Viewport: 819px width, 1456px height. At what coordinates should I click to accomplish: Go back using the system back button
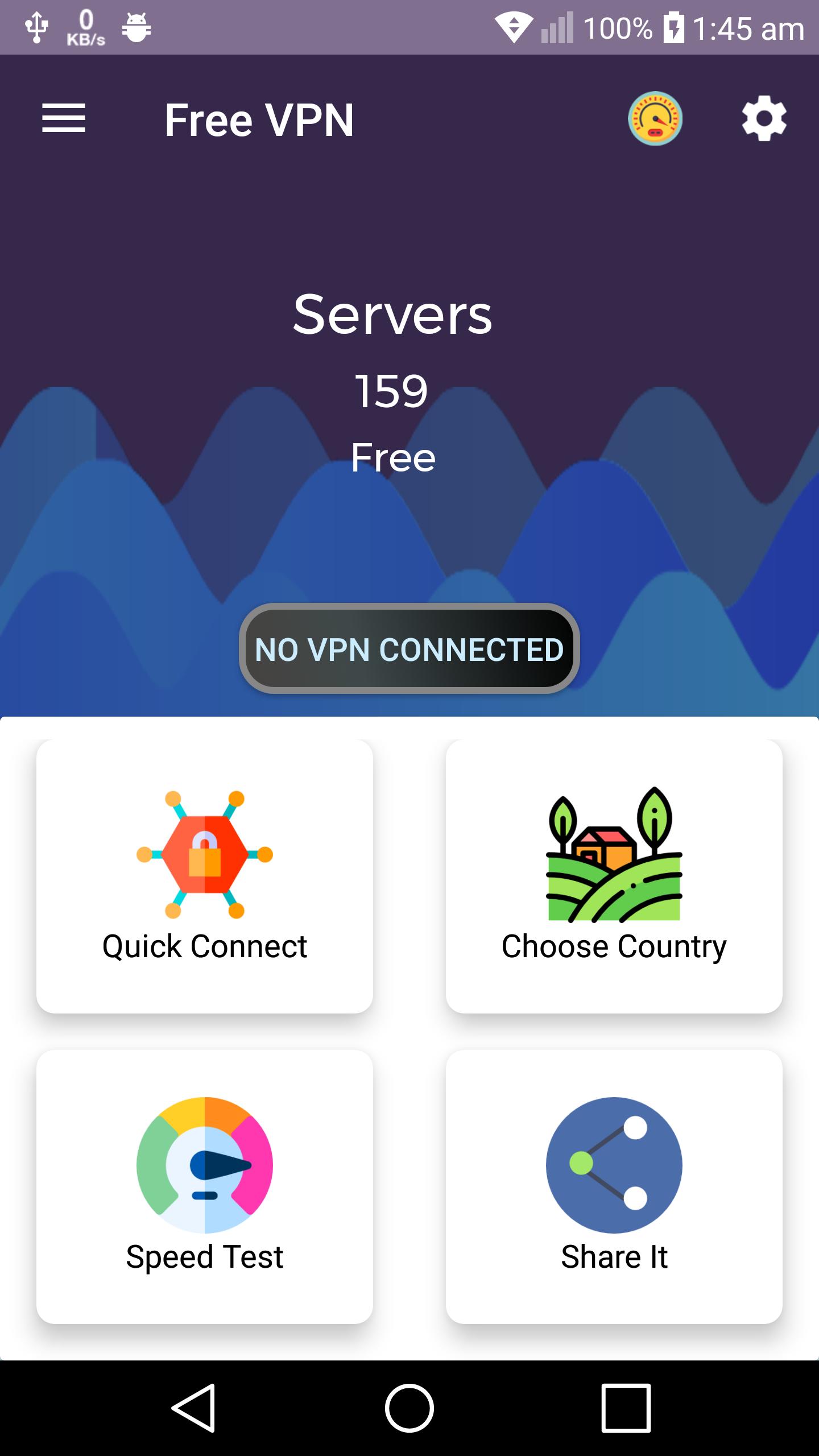point(193,1408)
